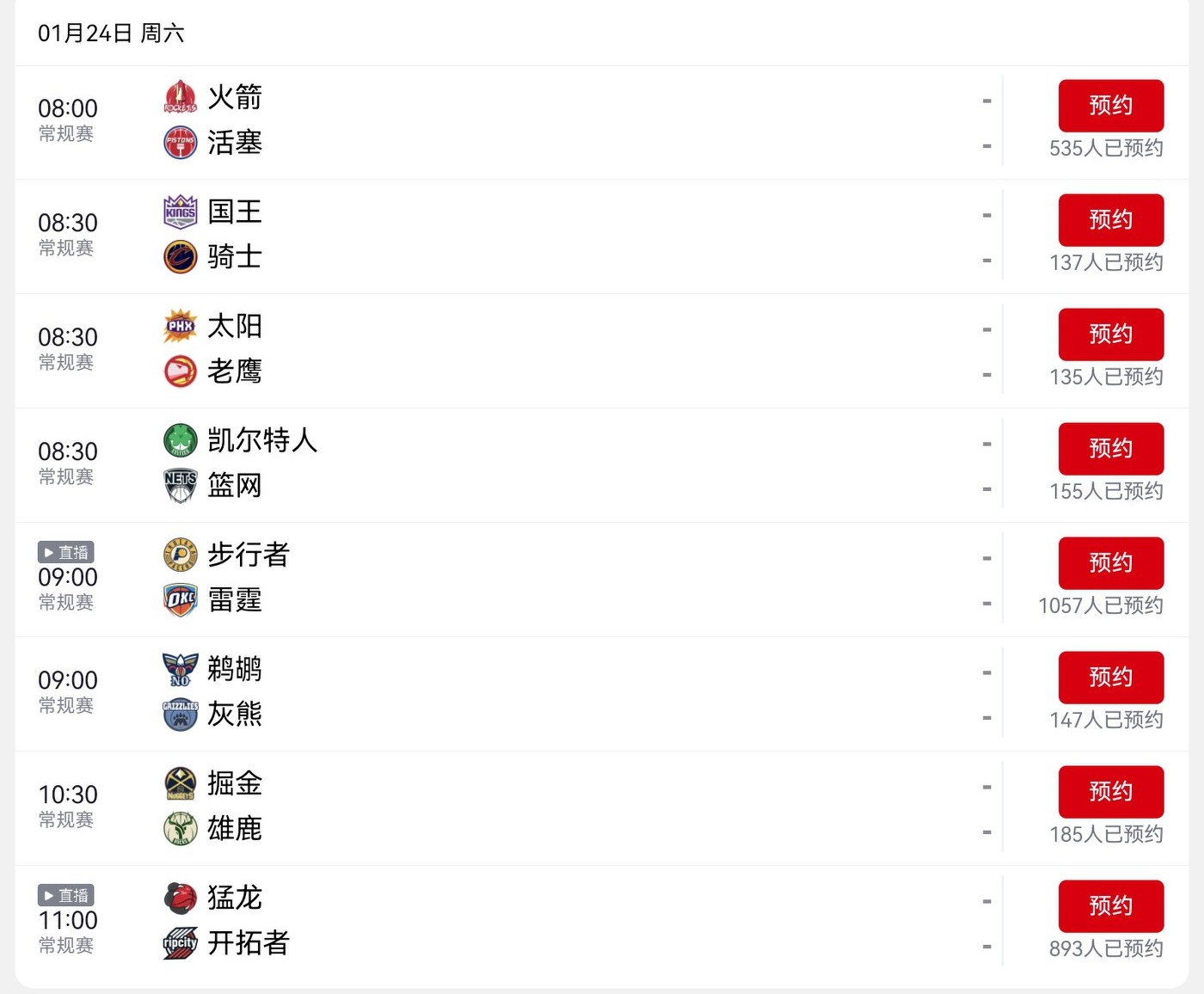The image size is (1204, 994).
Task: Tap 预约 for 太阳 vs 老鹰
Action: [1110, 334]
